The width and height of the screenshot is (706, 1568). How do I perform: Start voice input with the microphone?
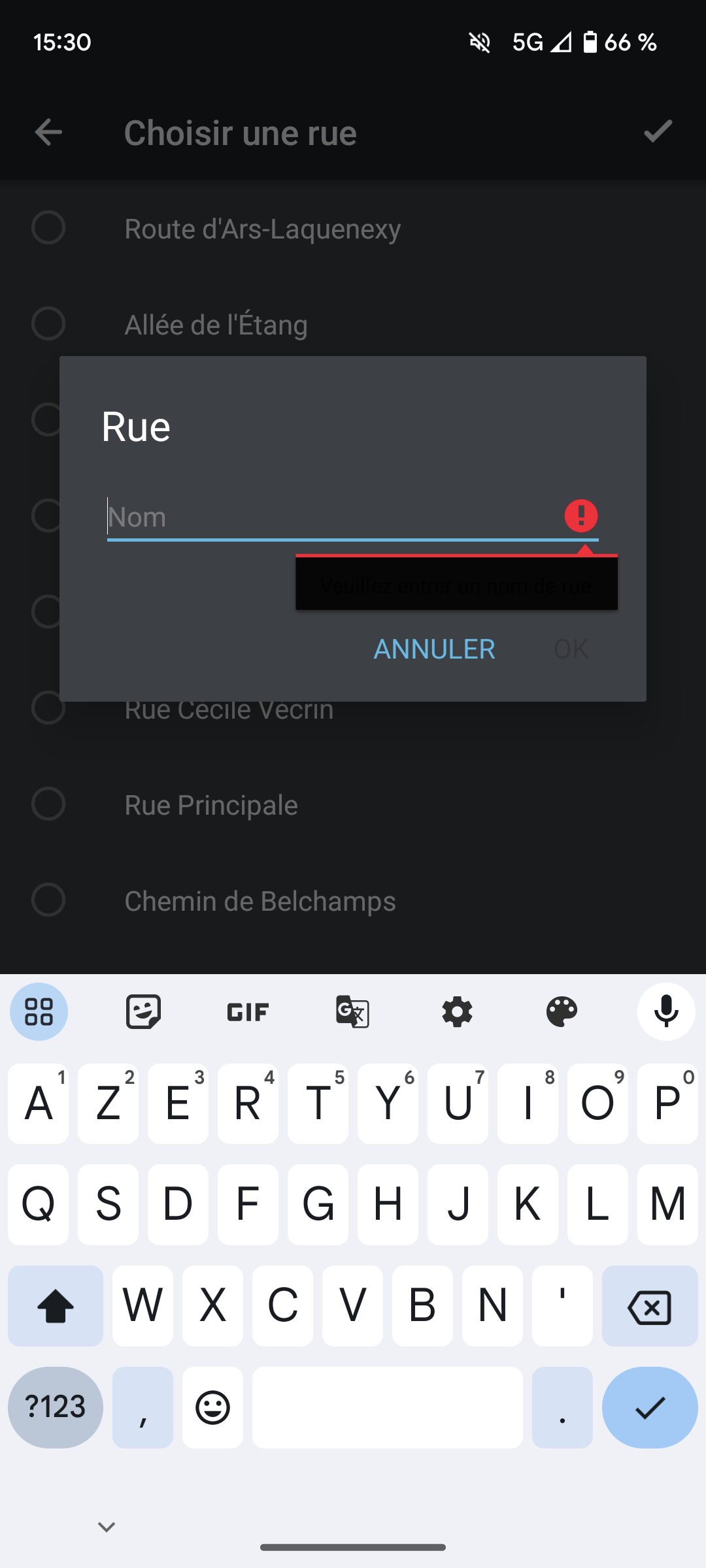[666, 1012]
